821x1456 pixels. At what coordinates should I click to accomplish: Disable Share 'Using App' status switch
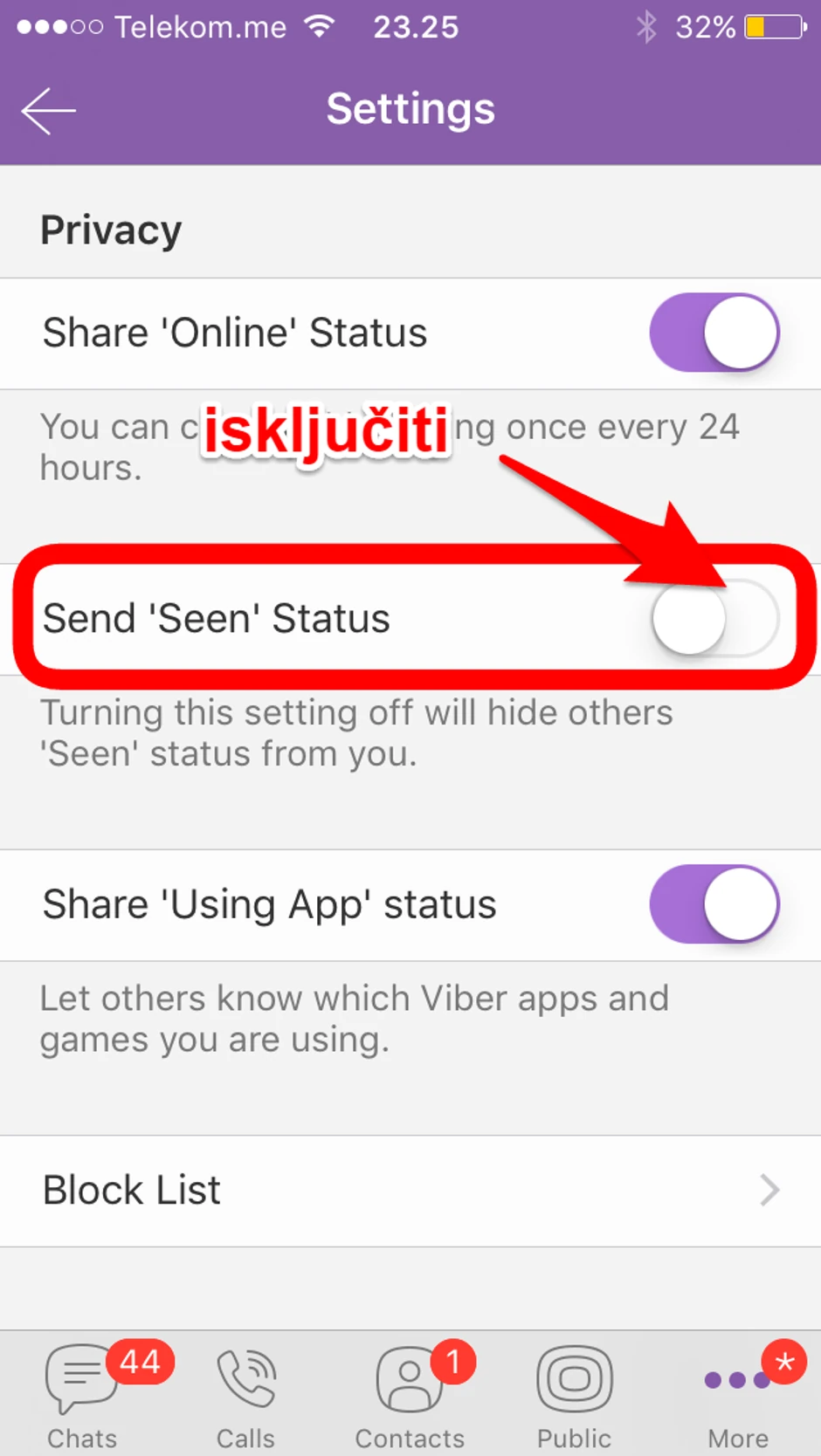pos(714,904)
